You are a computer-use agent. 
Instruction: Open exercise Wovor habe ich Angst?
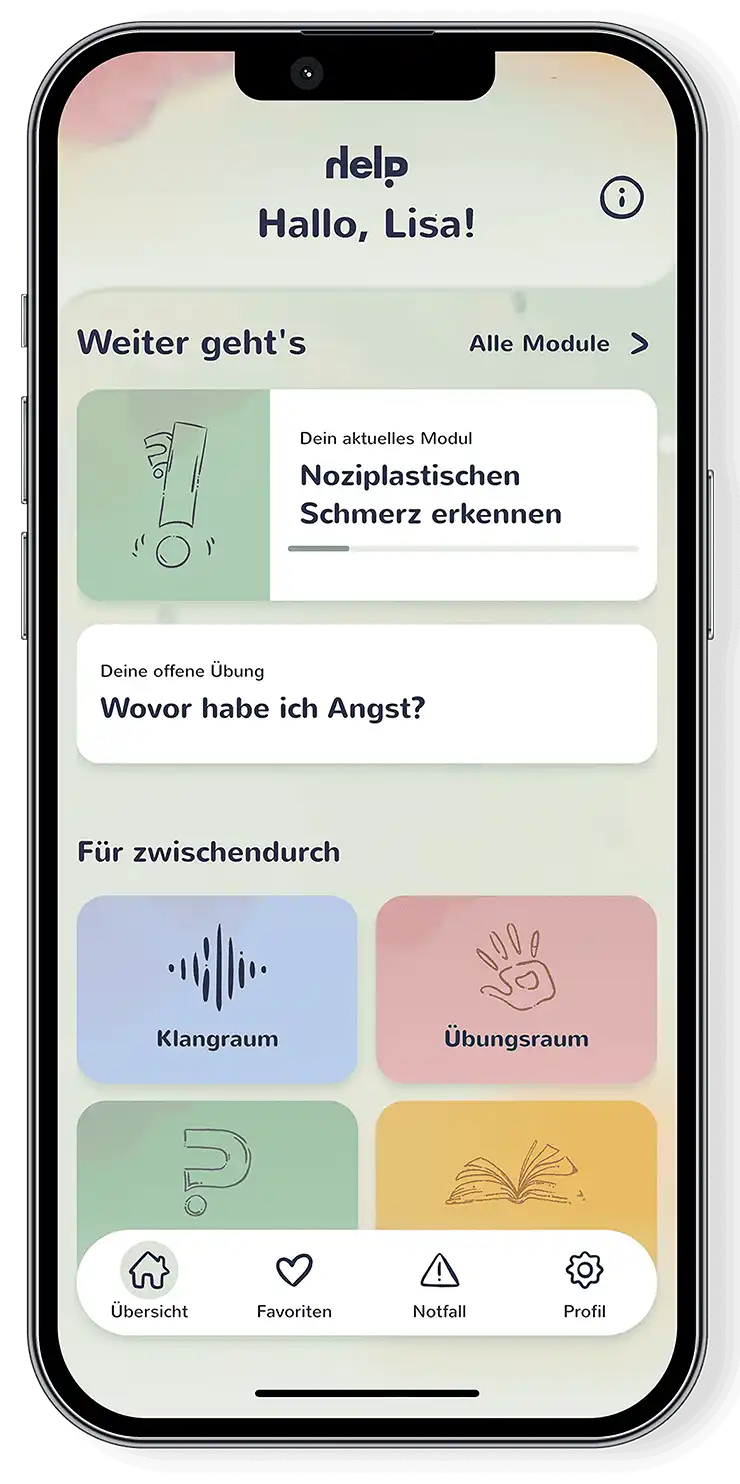366,694
